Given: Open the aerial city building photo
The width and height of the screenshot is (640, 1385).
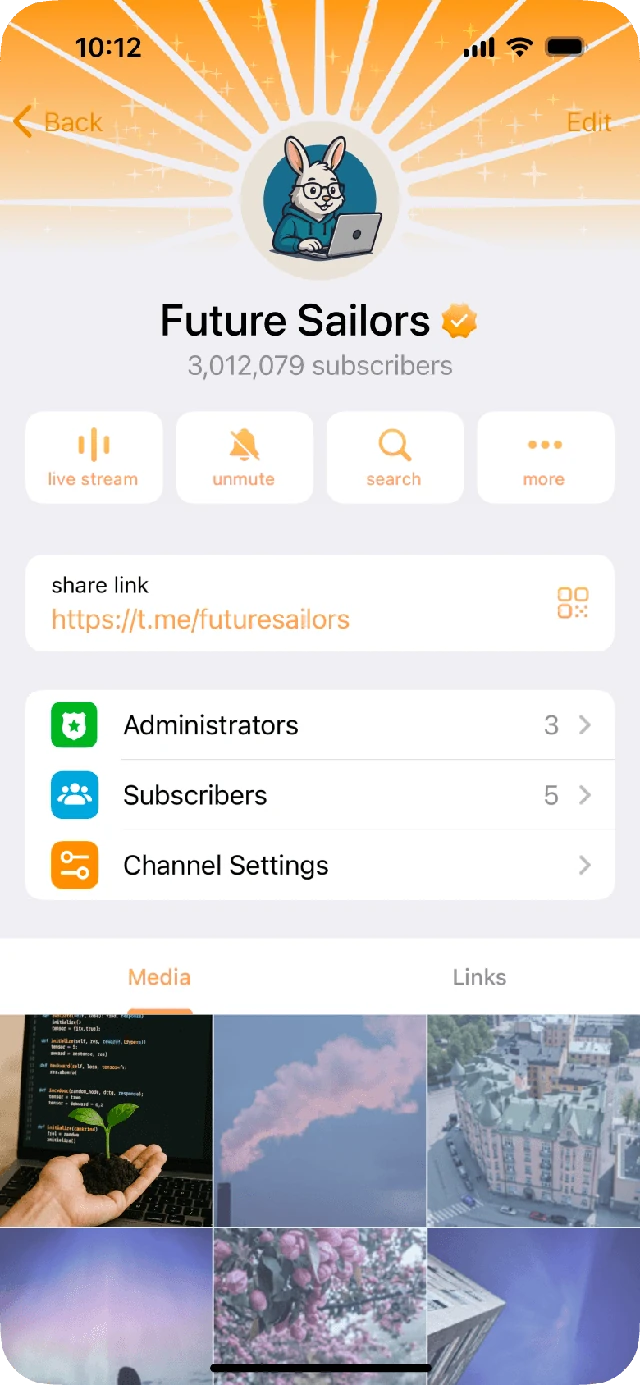Looking at the screenshot, I should pos(534,1120).
